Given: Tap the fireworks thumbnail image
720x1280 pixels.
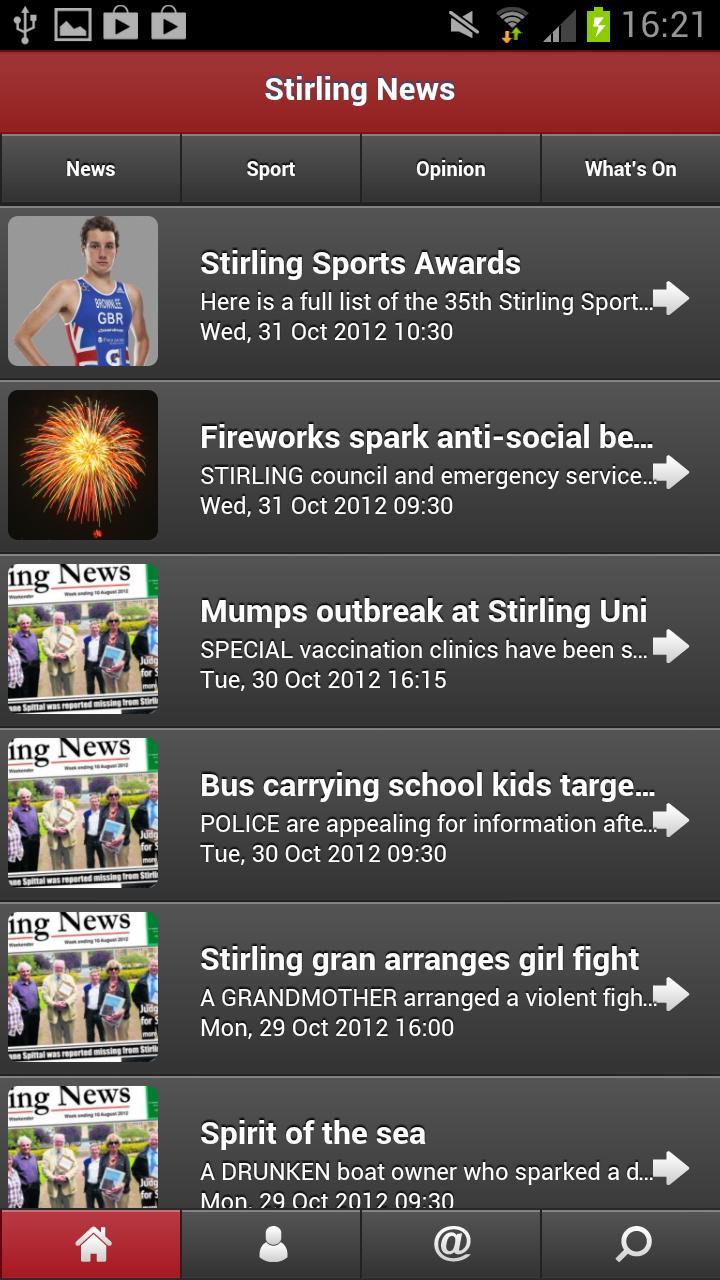Looking at the screenshot, I should [83, 465].
